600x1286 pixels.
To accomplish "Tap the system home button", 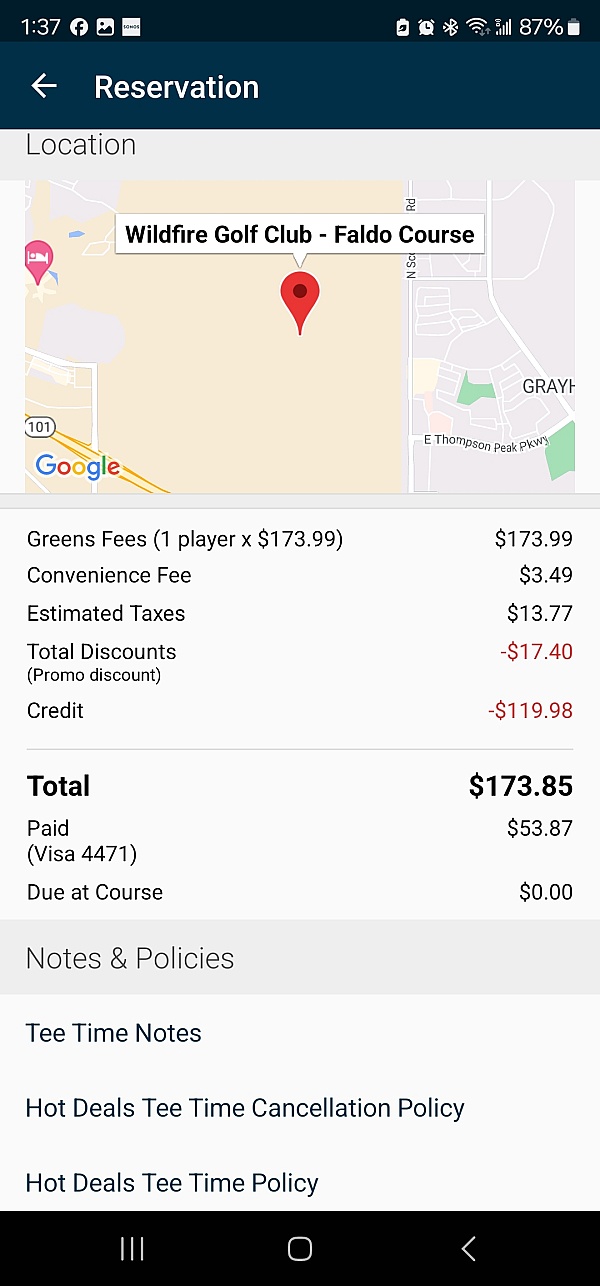I will [x=300, y=1248].
